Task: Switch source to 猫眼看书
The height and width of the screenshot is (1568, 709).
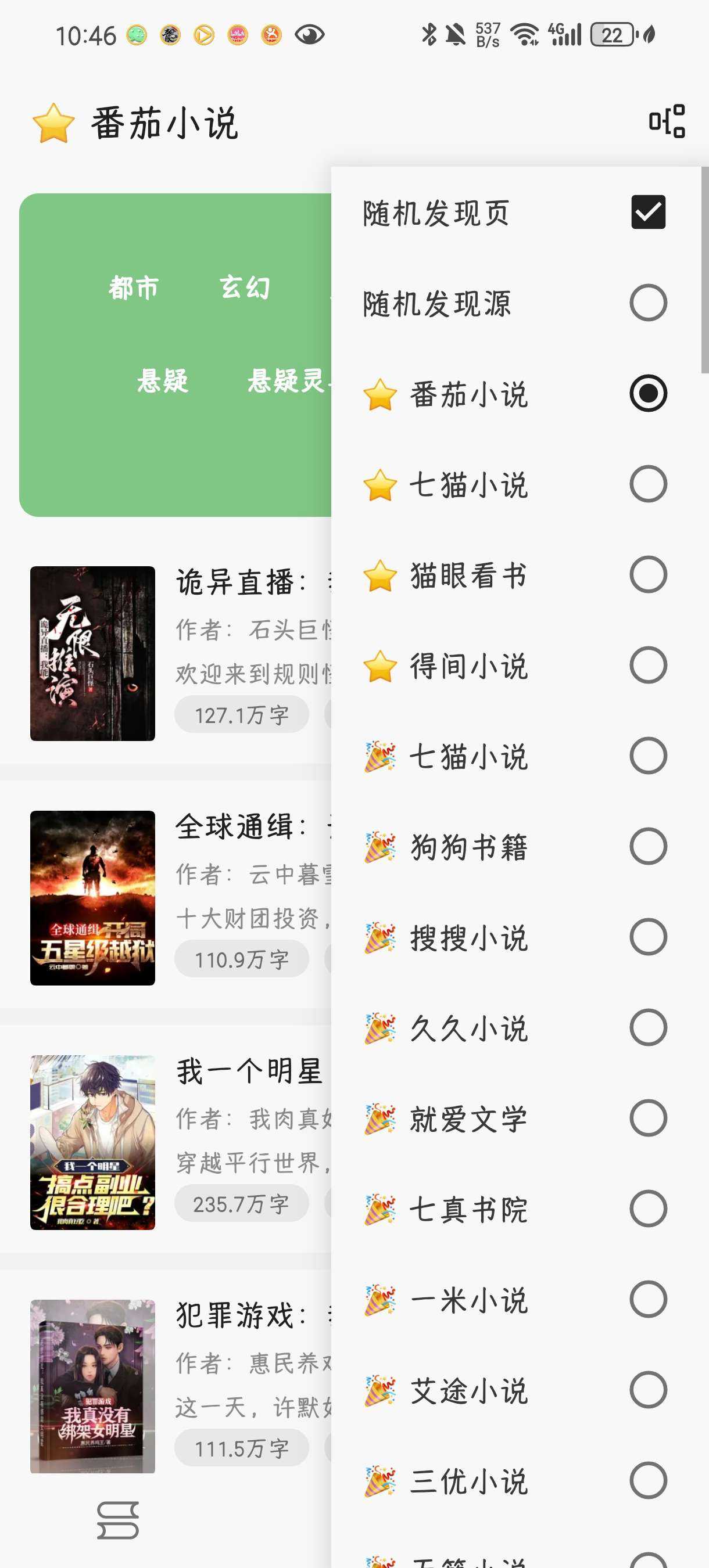Action: coord(647,574)
